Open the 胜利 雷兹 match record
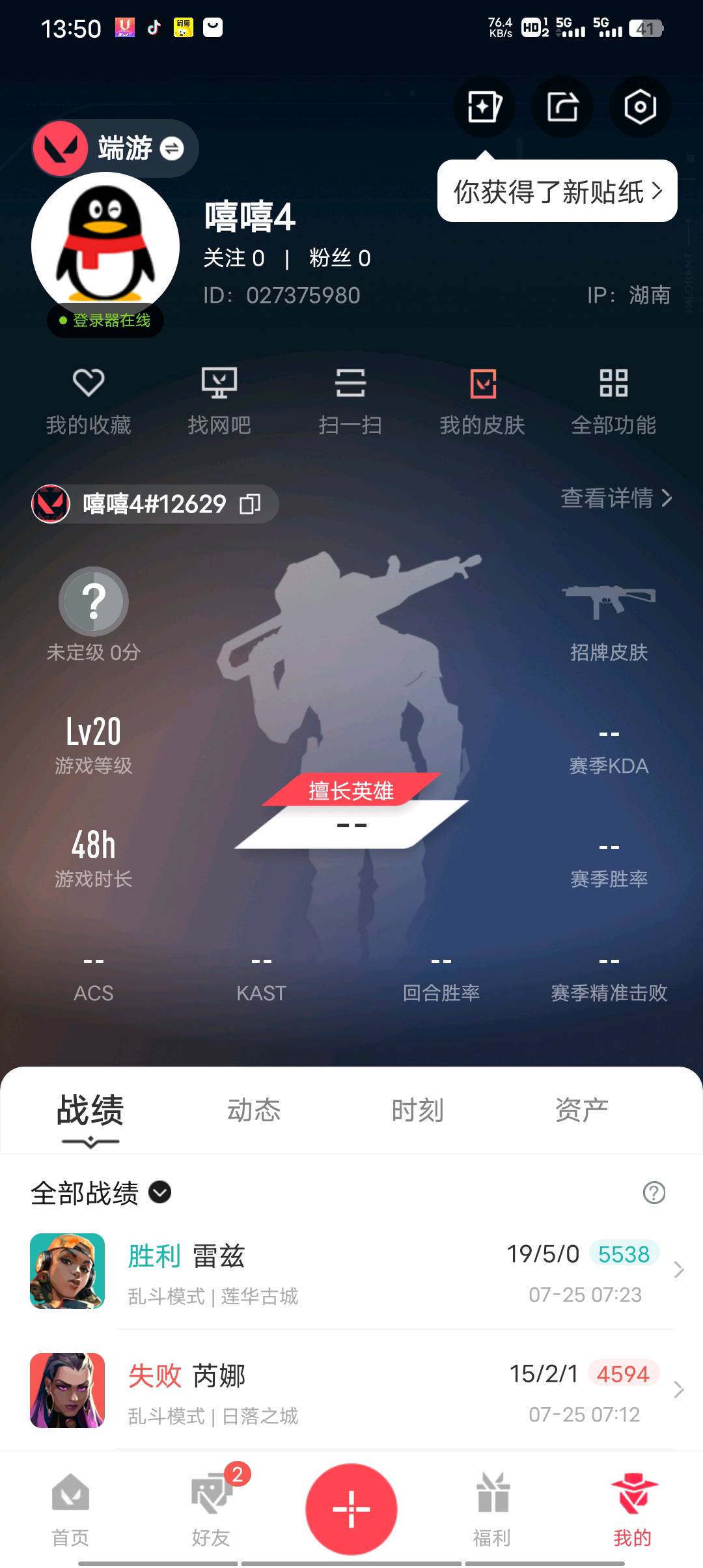 [x=351, y=1270]
